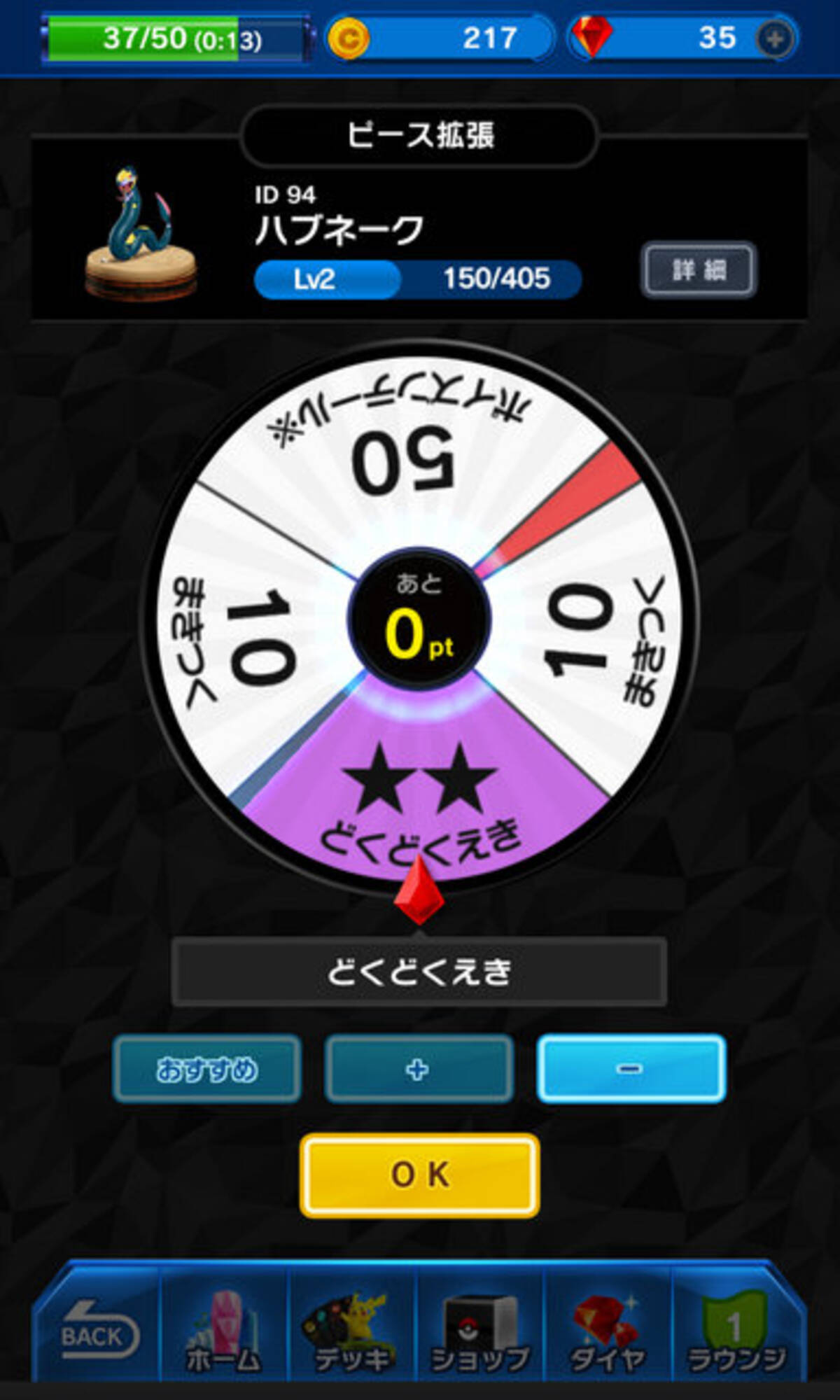Decrease the wheel segment with the minus button
This screenshot has width=840, height=1400.
[x=631, y=1069]
